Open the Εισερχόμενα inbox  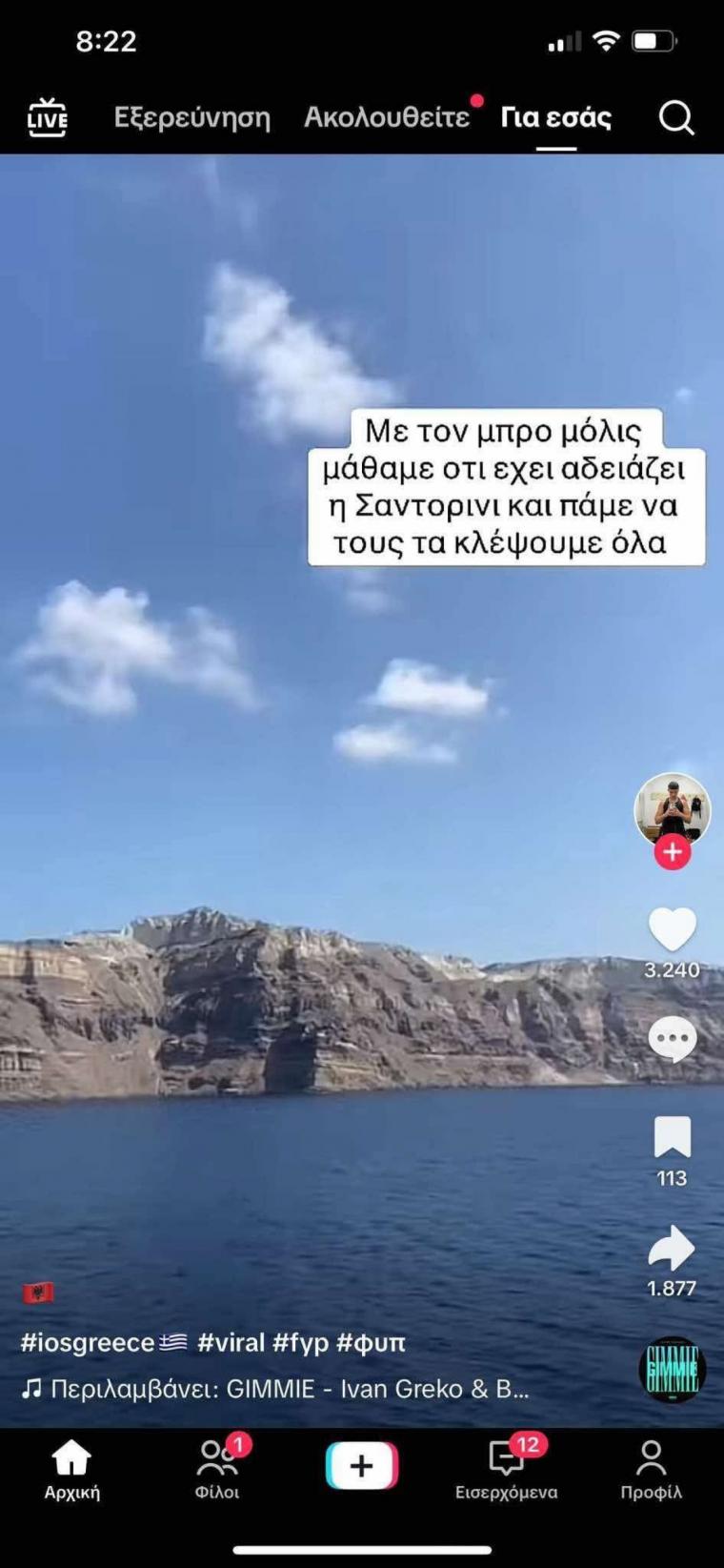pyautogui.click(x=507, y=1470)
